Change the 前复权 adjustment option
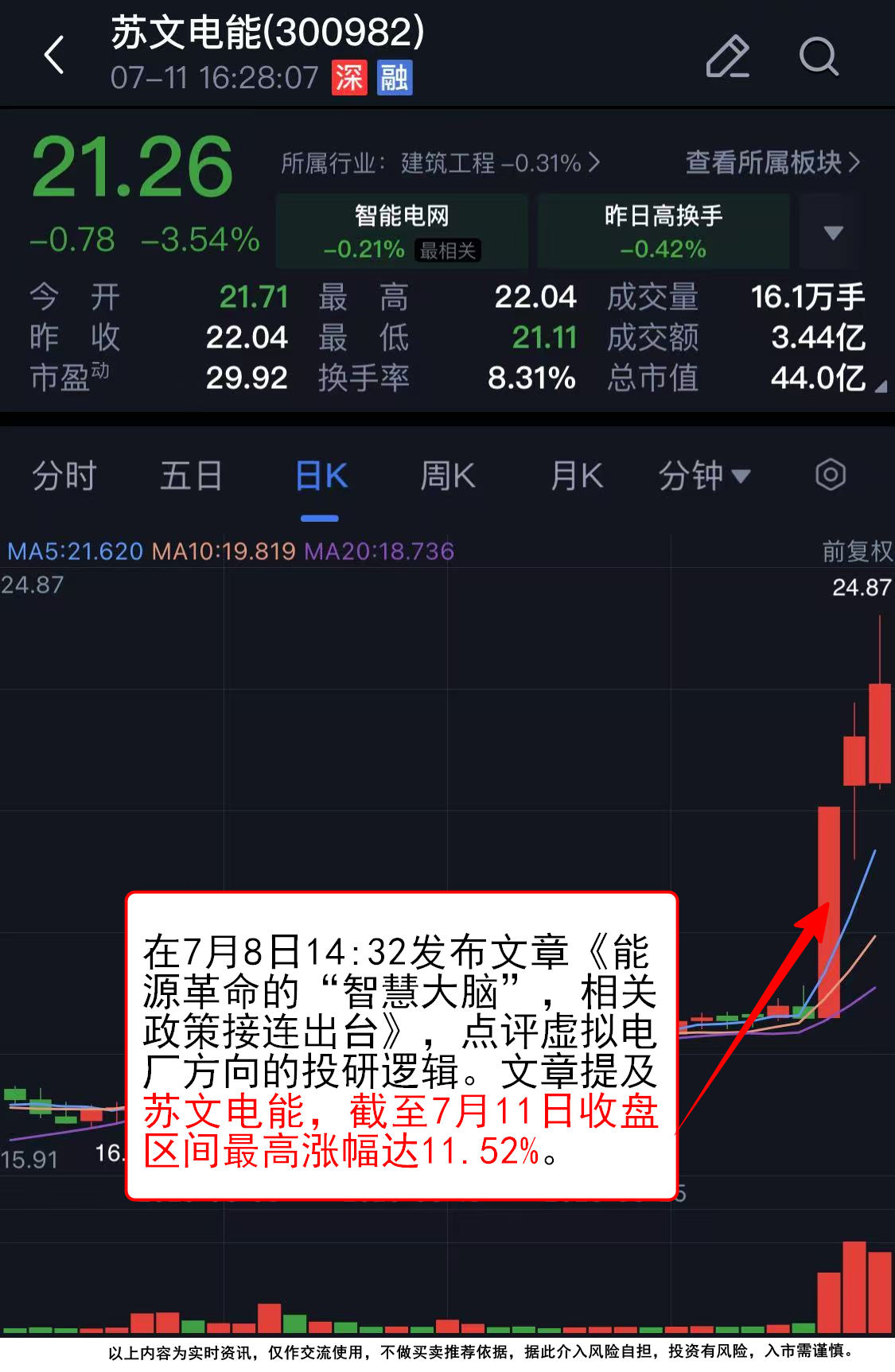895x1372 pixels. coord(857,551)
